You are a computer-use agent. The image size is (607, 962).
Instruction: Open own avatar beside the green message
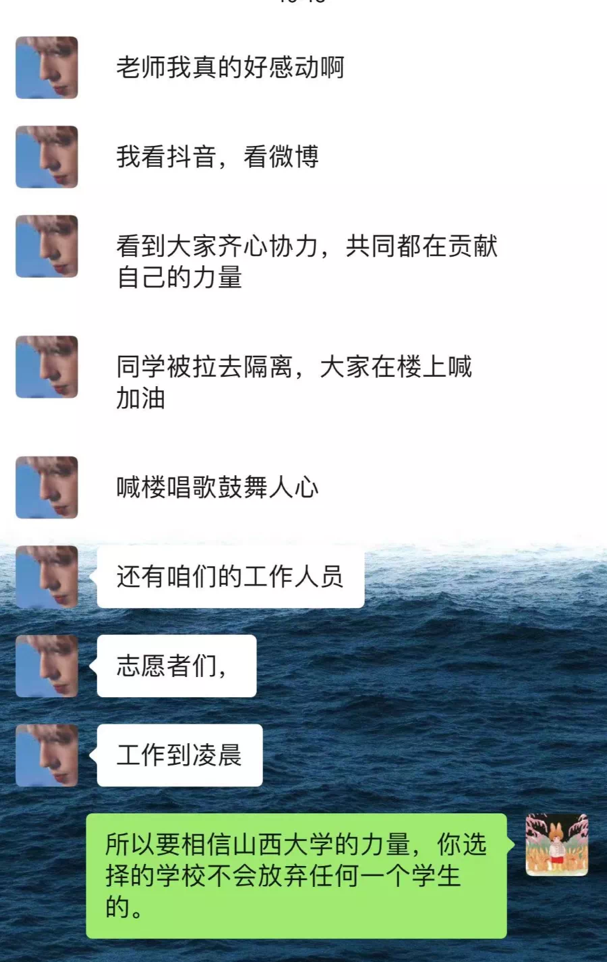557,844
